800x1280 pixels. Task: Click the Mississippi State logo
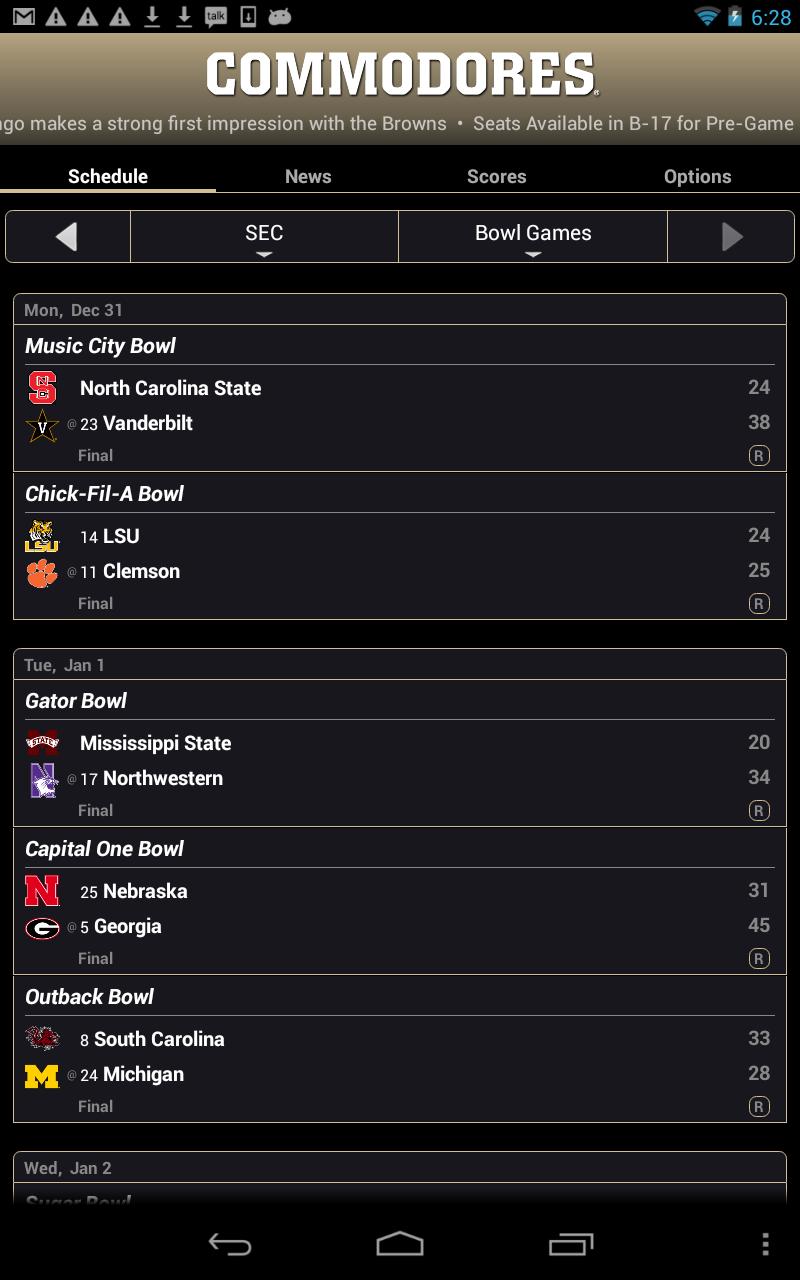[42, 742]
